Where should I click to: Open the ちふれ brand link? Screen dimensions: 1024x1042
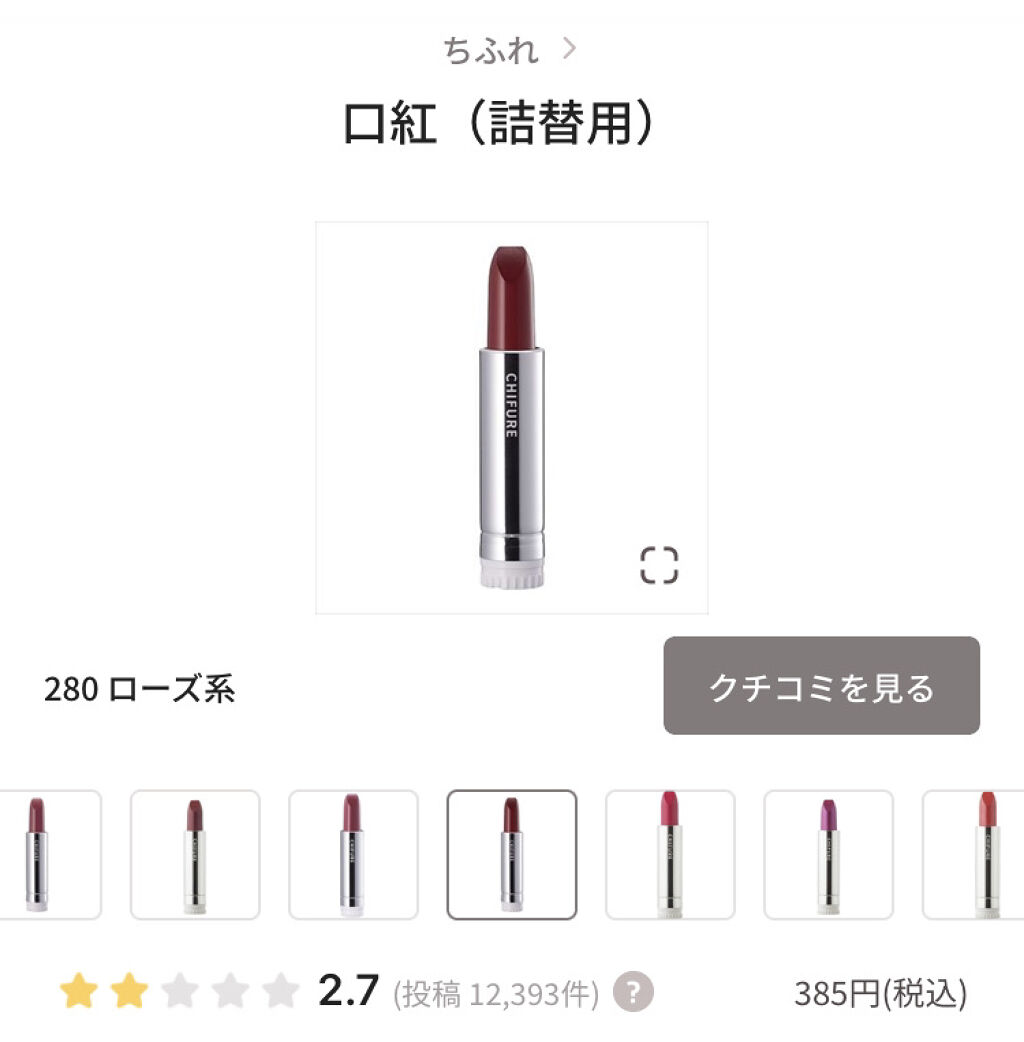510,50
